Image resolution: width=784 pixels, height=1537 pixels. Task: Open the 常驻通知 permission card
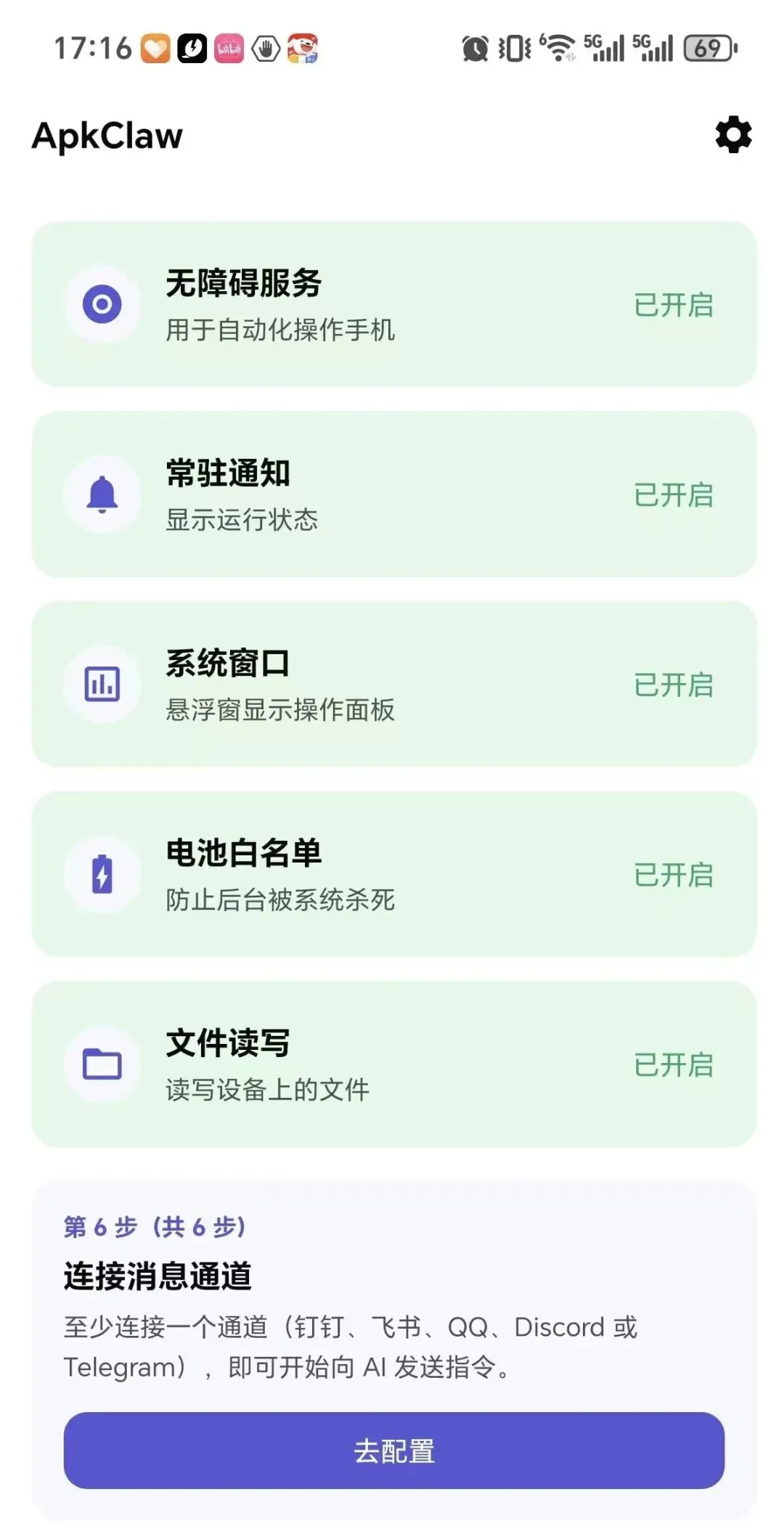tap(394, 494)
